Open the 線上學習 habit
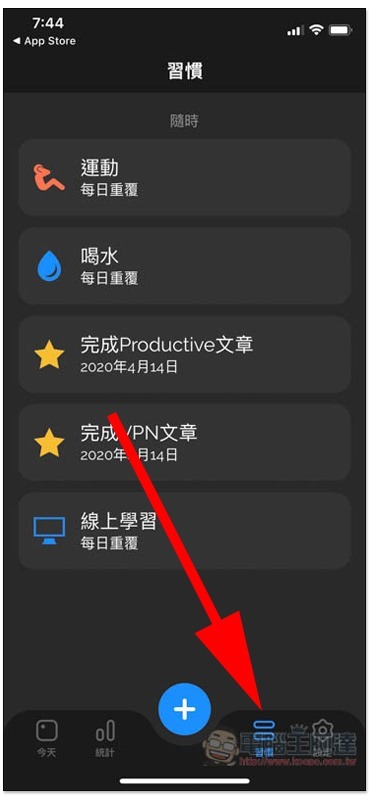This screenshot has width=369, height=800. click(x=184, y=531)
